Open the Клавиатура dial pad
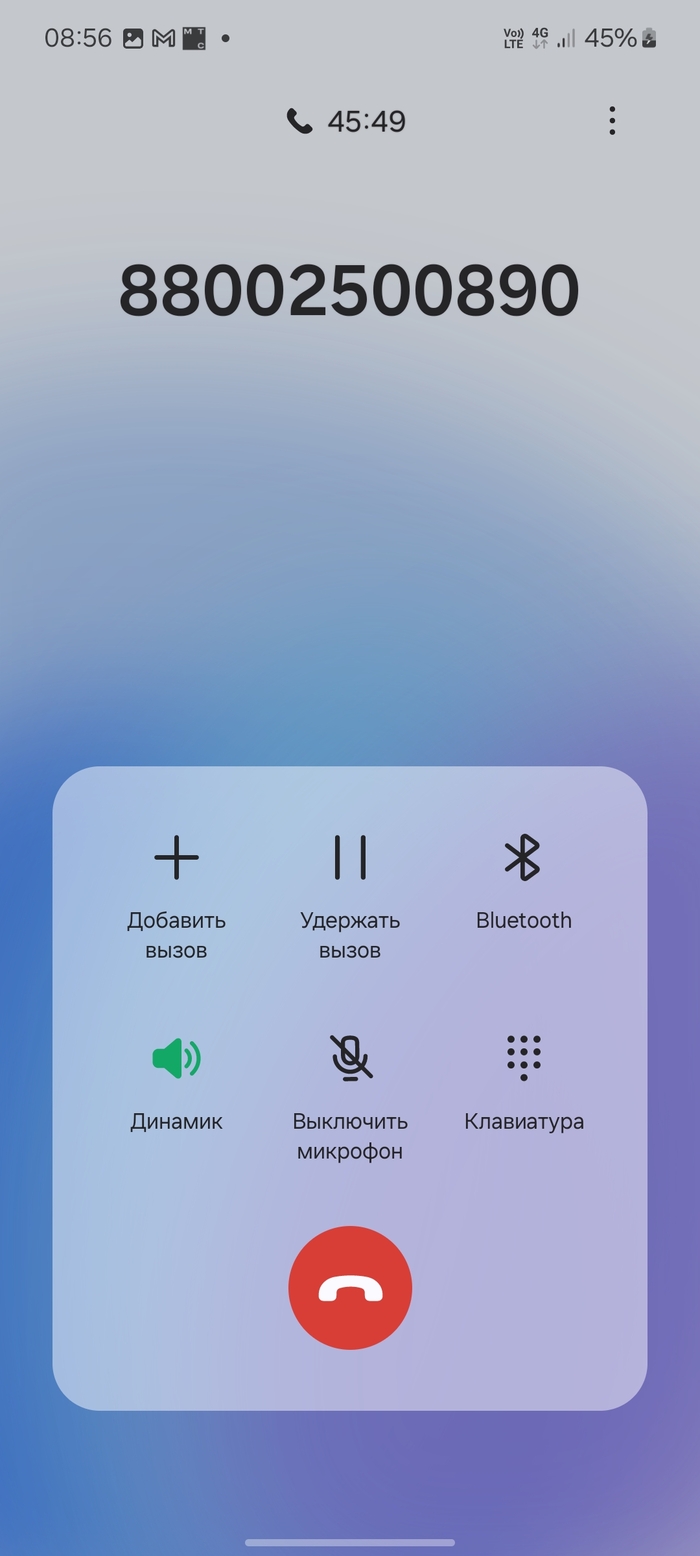 [523, 1083]
